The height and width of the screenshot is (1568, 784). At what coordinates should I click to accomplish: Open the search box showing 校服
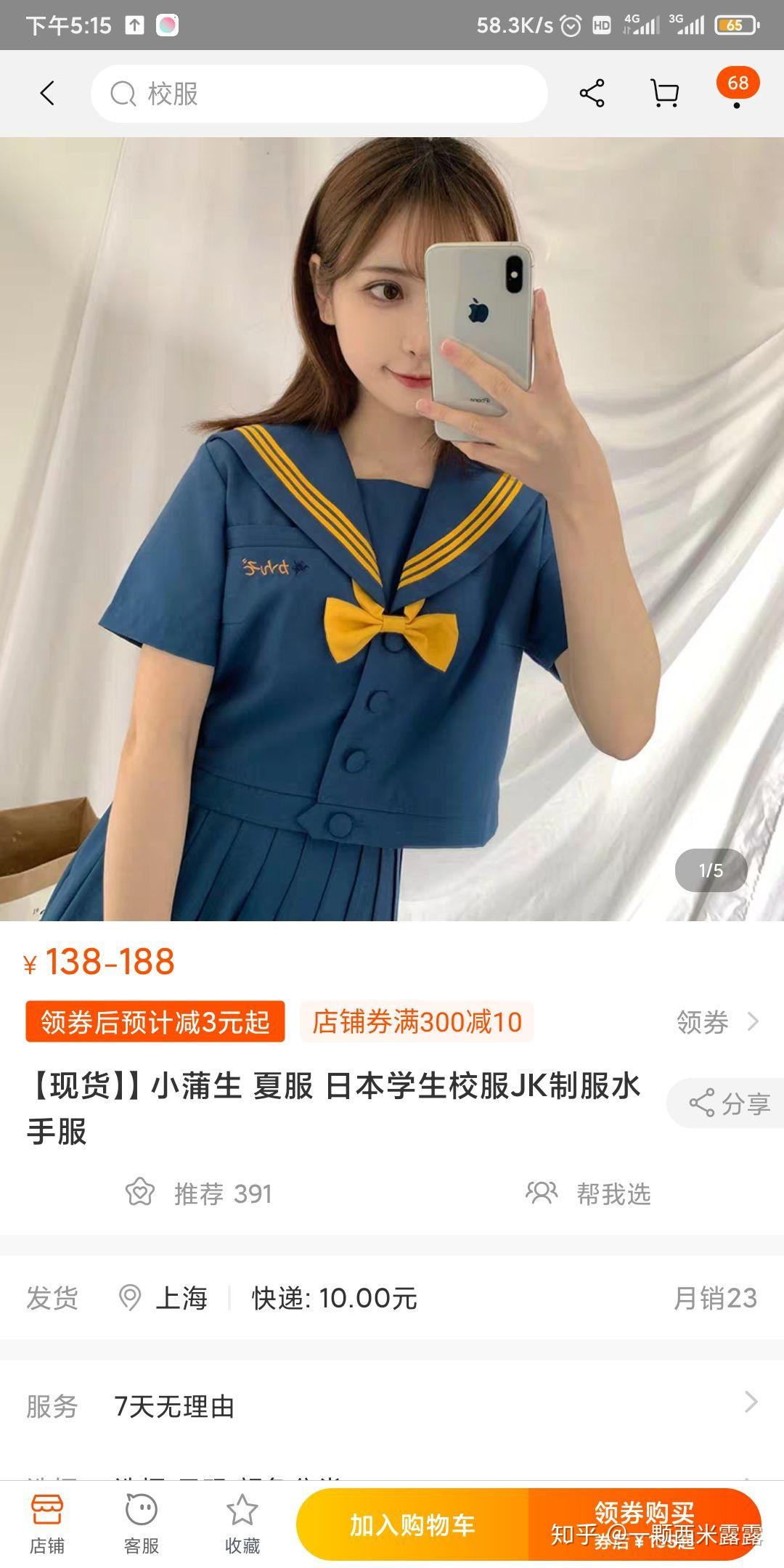pyautogui.click(x=319, y=94)
